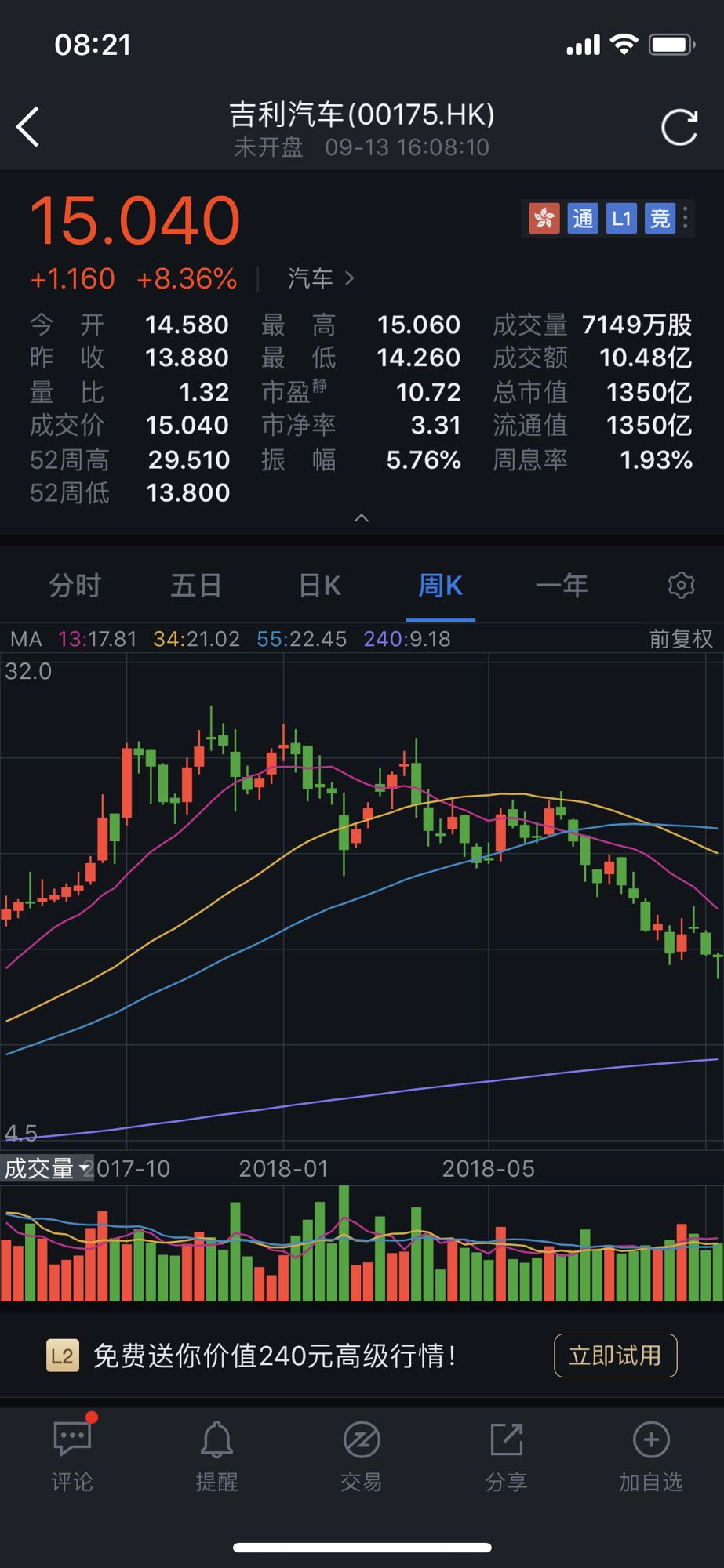
Task: Open chart settings gear
Action: point(681,586)
